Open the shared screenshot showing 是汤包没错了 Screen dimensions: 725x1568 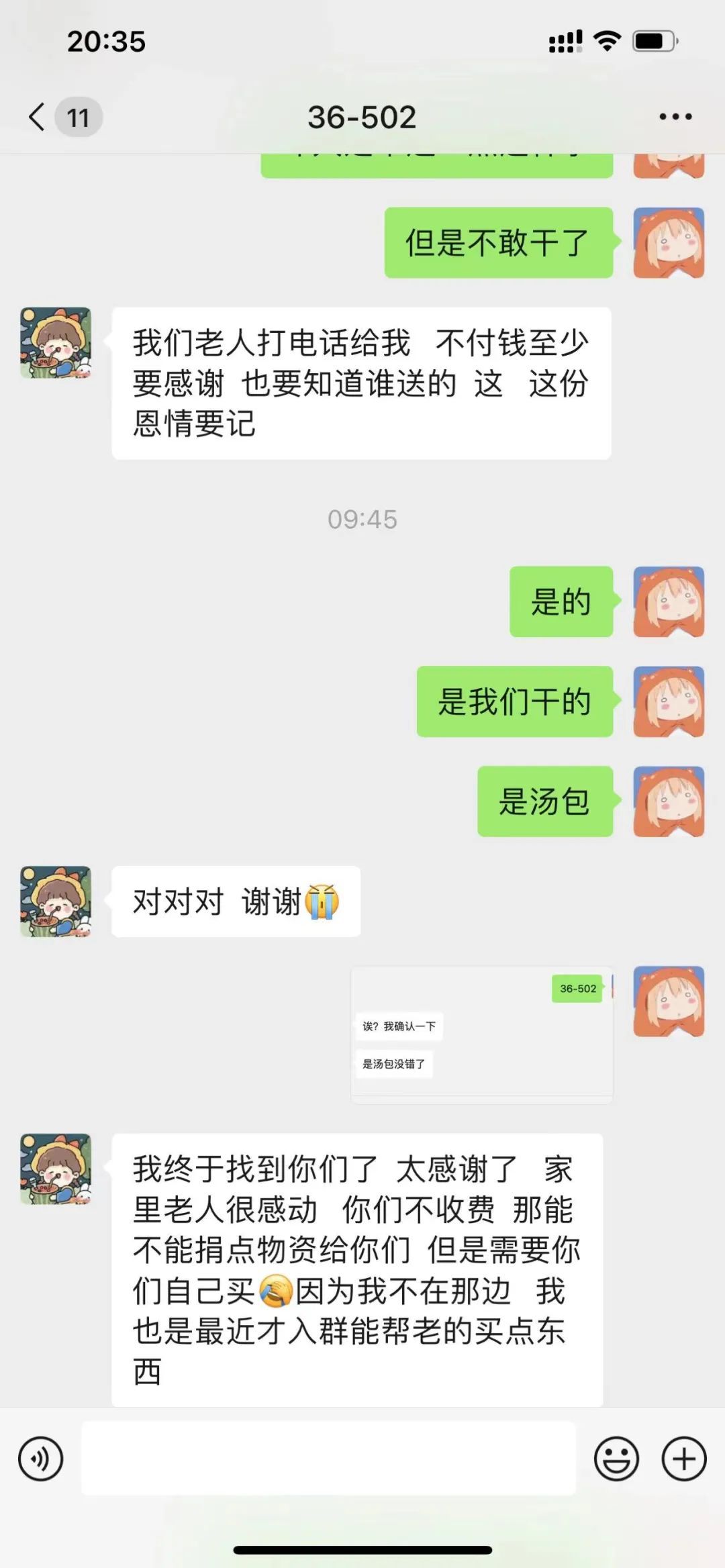point(481,1034)
